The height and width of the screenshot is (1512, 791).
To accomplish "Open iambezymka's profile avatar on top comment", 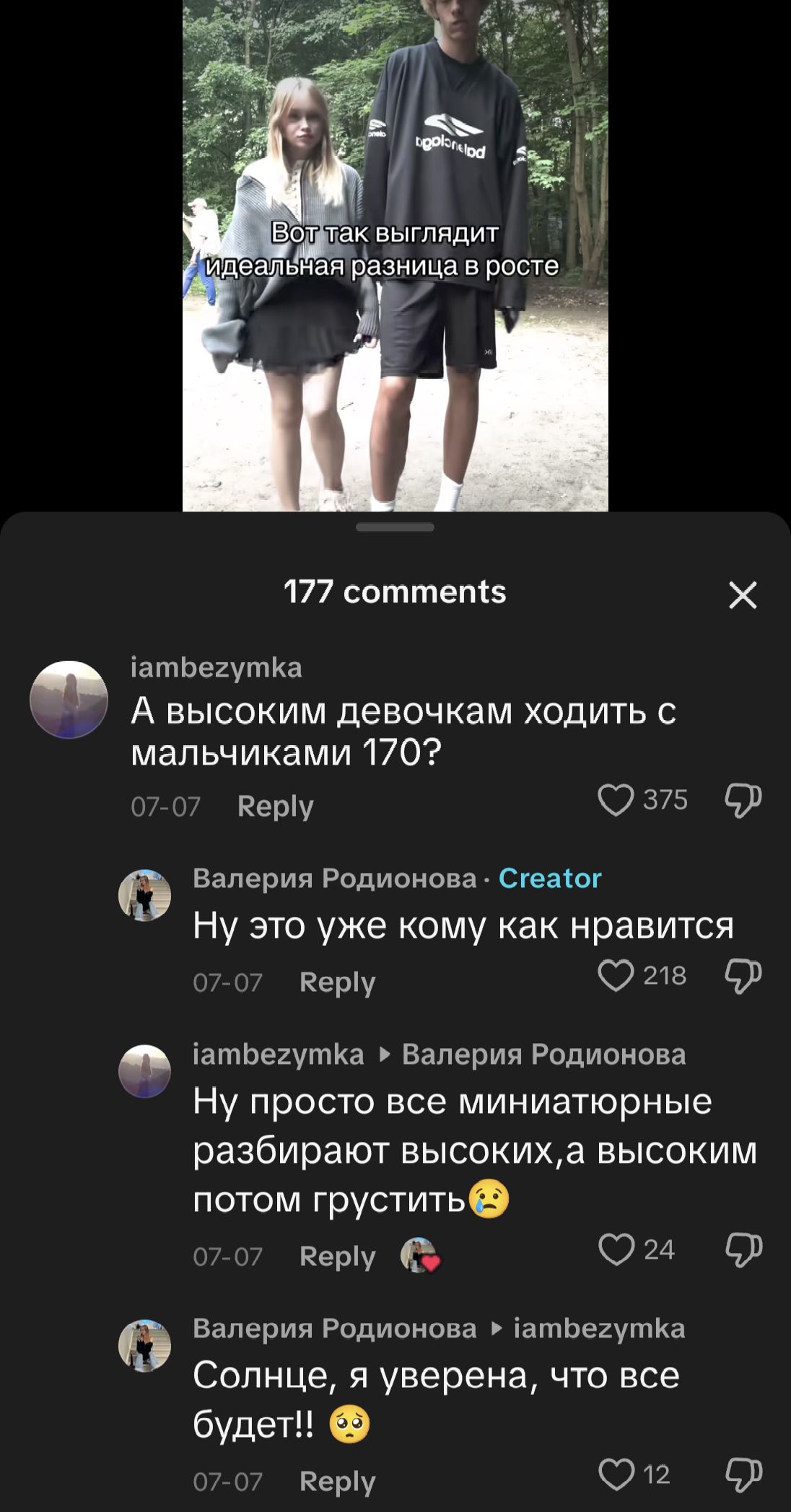I will coord(69,699).
